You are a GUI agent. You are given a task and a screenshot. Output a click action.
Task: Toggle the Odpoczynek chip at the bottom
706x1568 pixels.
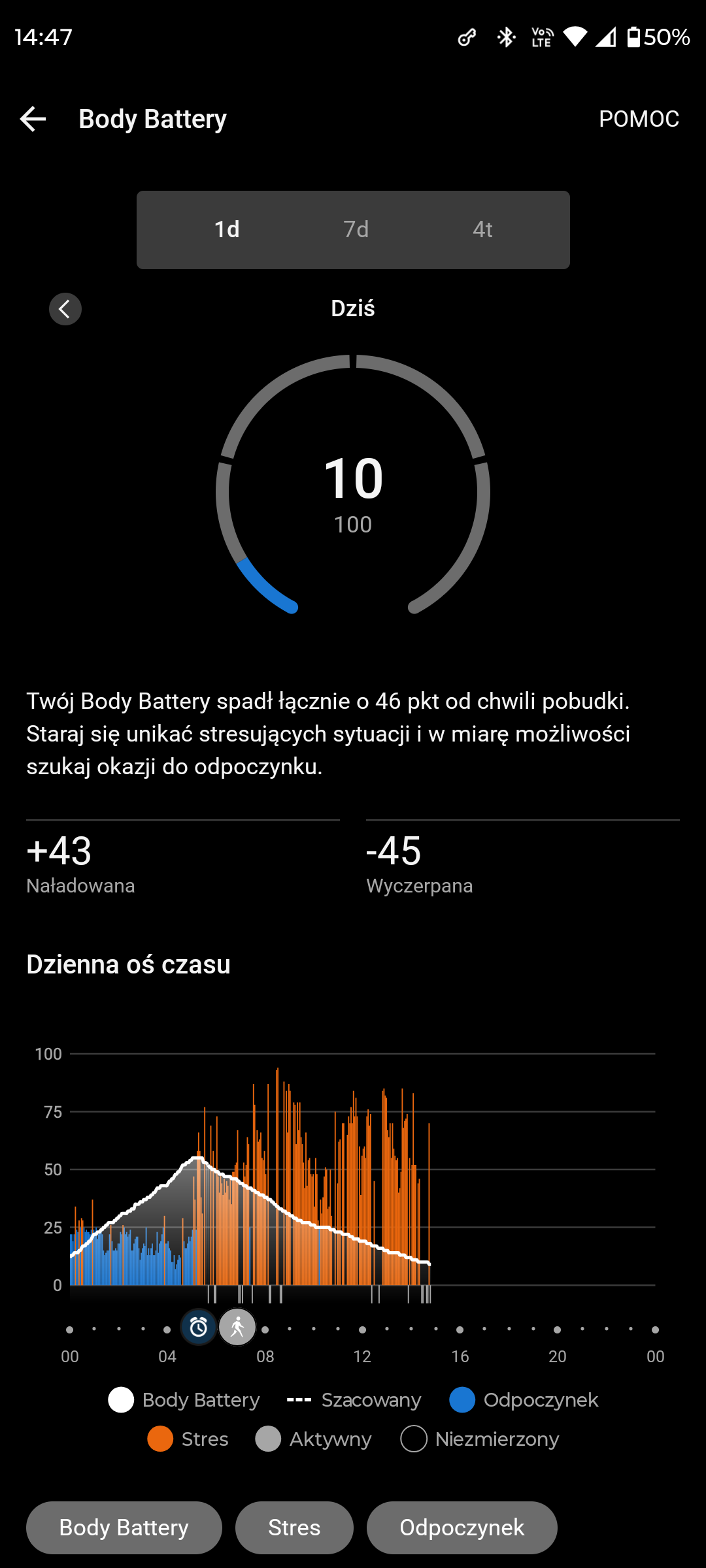click(462, 1527)
